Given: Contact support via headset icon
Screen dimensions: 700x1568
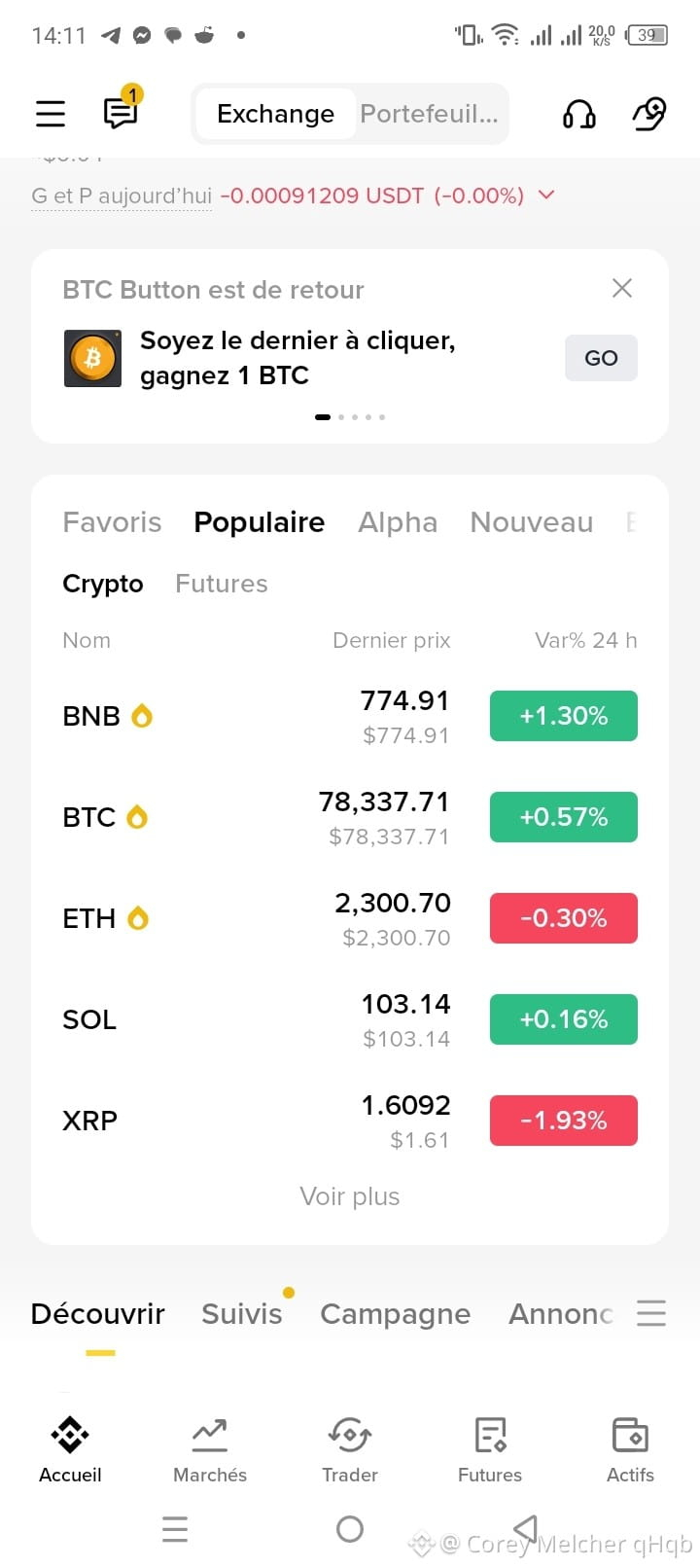Looking at the screenshot, I should [579, 115].
